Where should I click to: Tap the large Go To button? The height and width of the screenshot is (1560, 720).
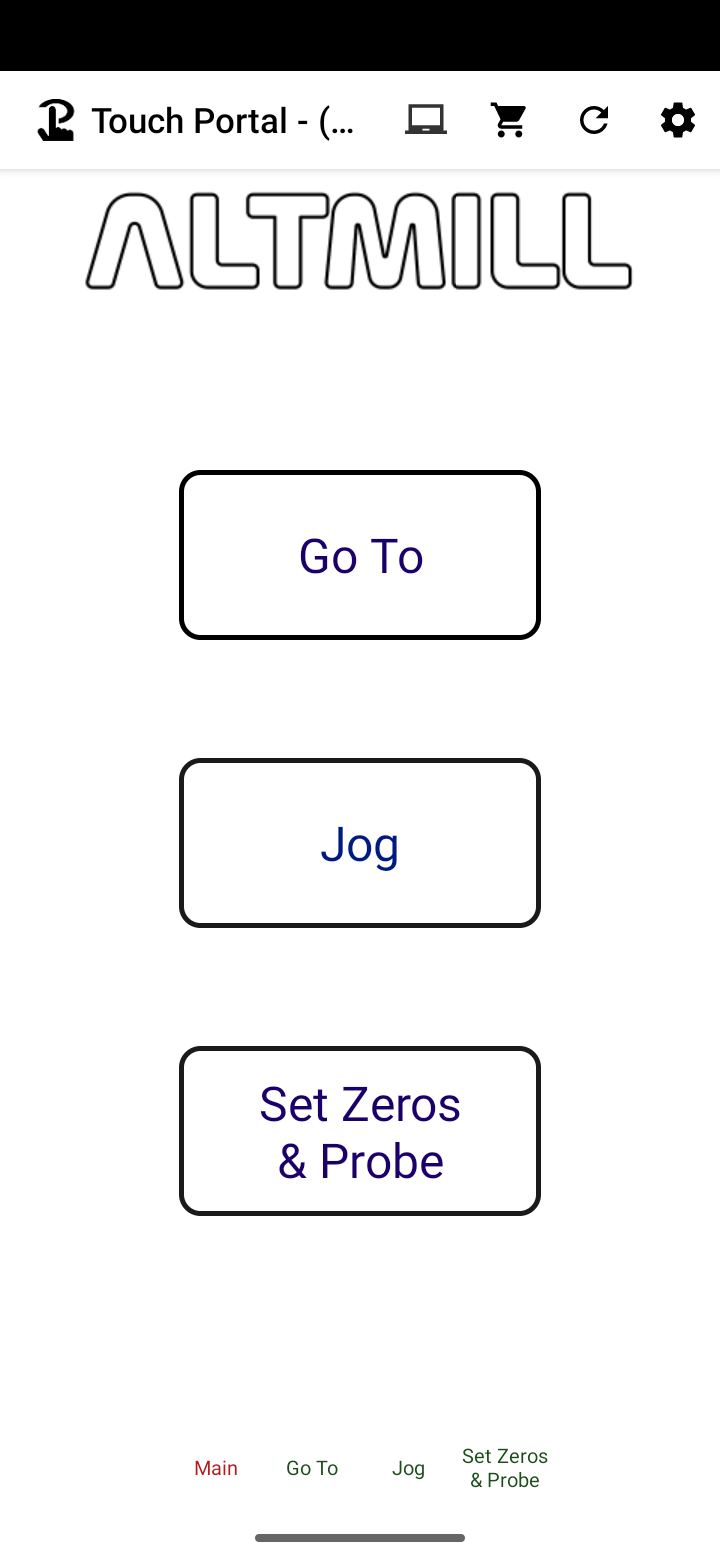pos(360,555)
